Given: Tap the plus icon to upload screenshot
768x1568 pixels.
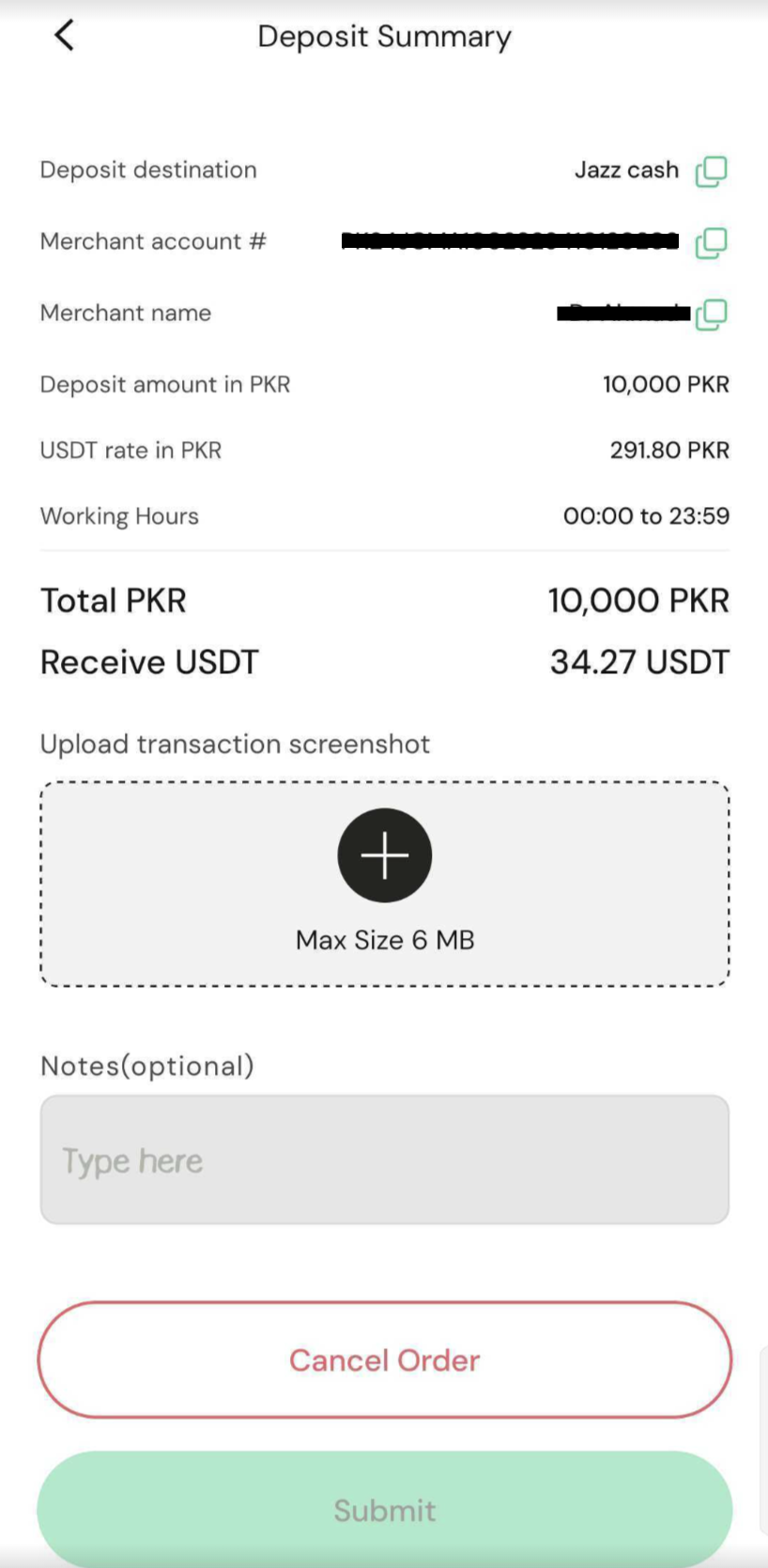Looking at the screenshot, I should [x=384, y=854].
